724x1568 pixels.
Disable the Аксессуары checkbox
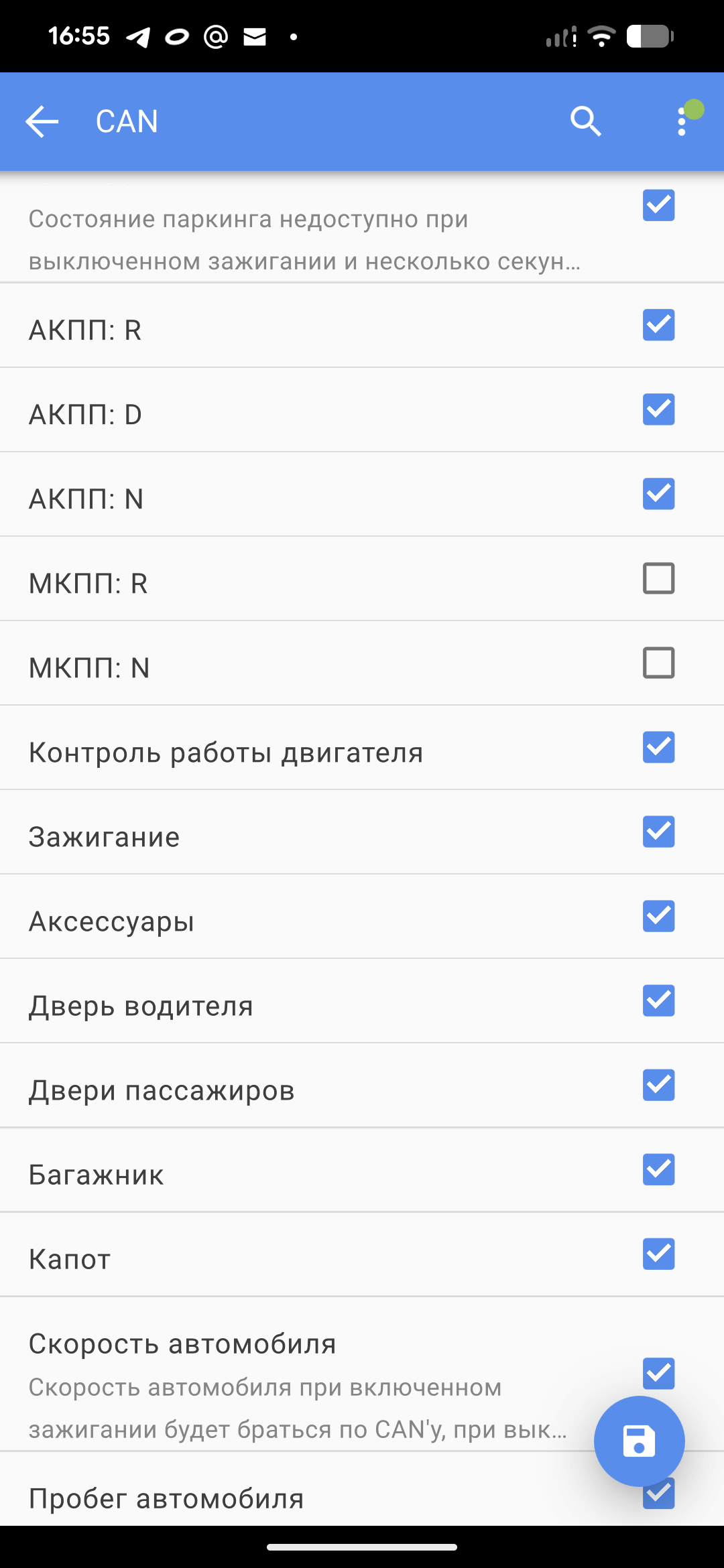(658, 916)
